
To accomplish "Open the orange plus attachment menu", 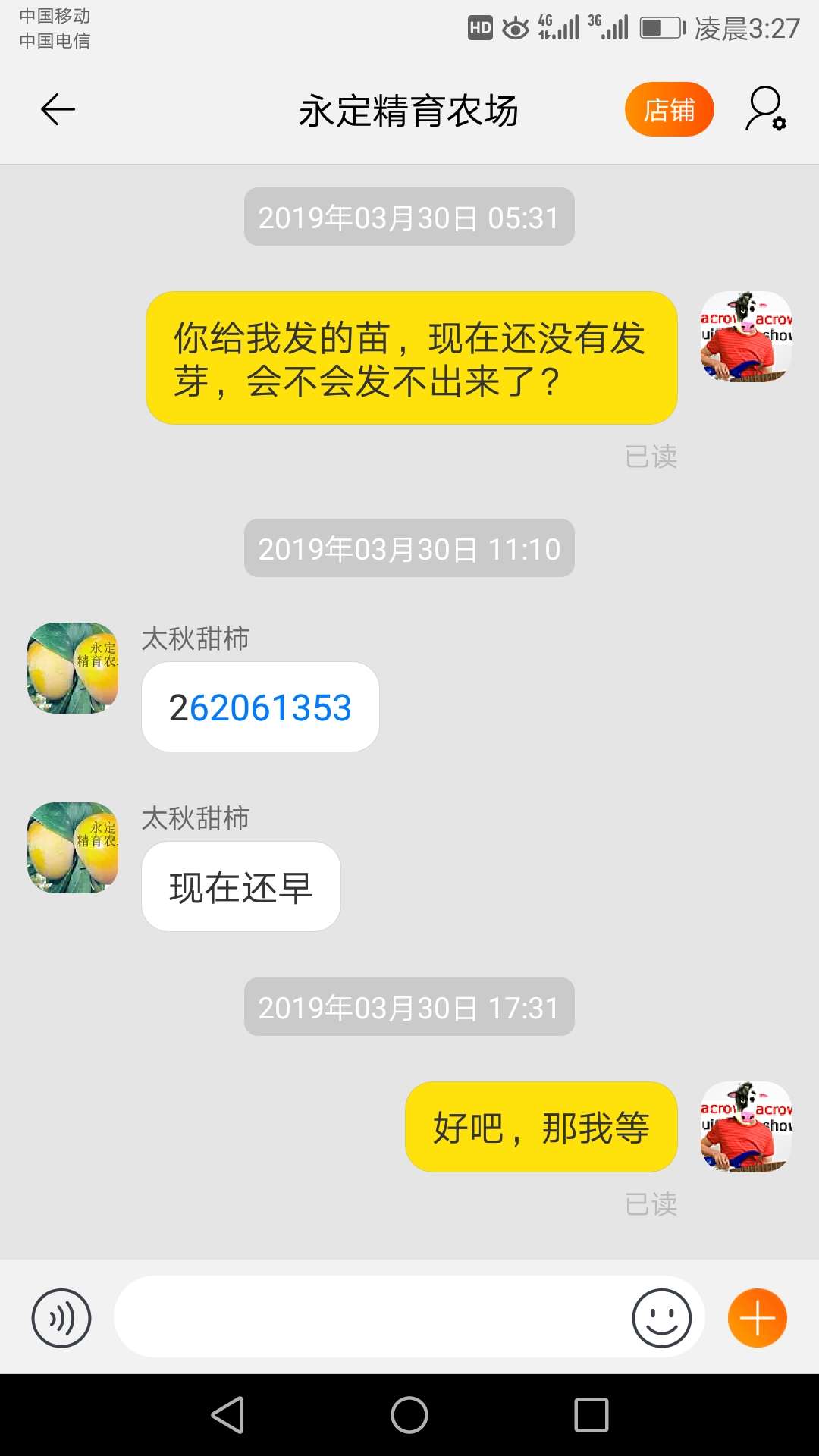I will click(x=757, y=1318).
